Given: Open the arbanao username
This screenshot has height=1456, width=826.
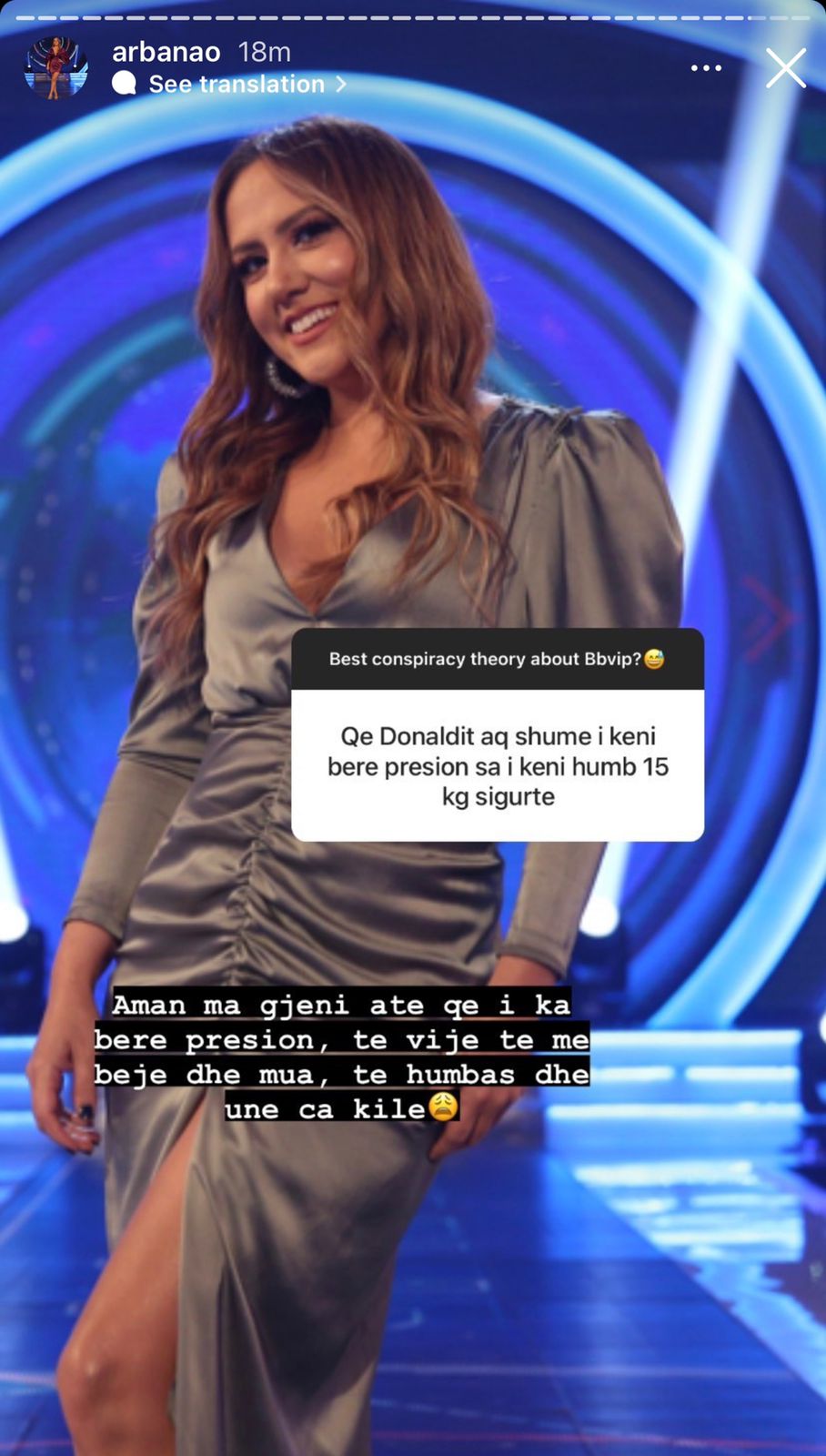Looking at the screenshot, I should click(x=166, y=52).
